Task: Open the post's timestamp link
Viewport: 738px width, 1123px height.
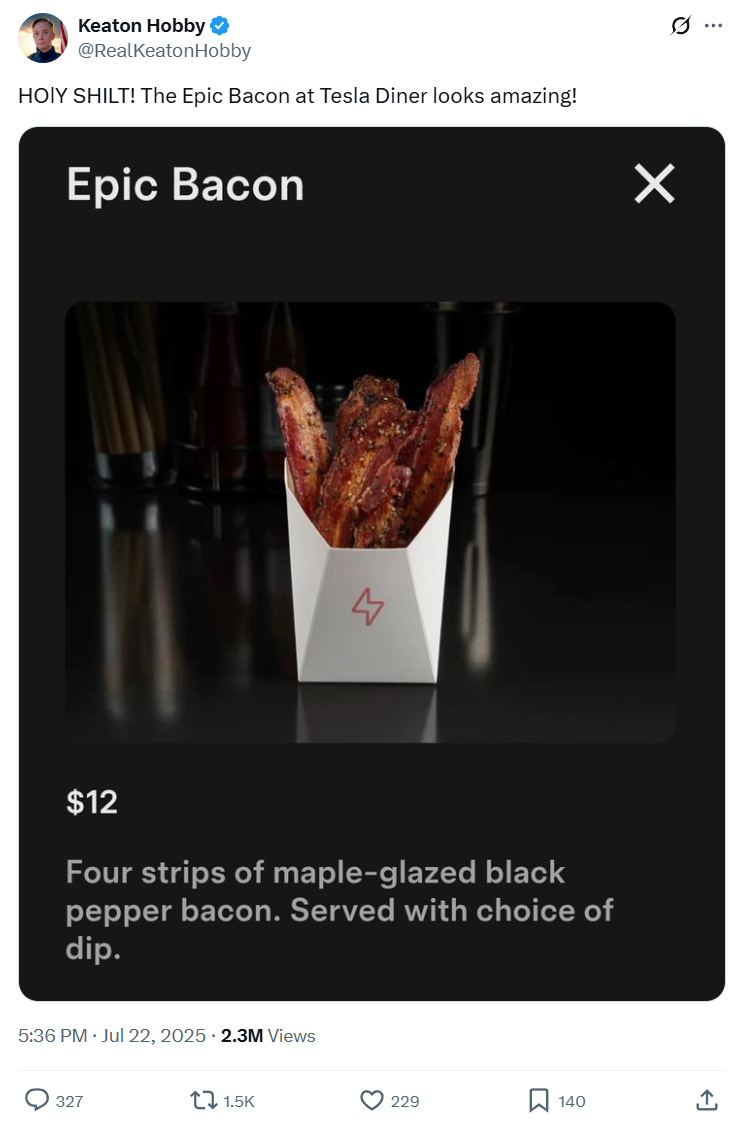Action: 111,1036
